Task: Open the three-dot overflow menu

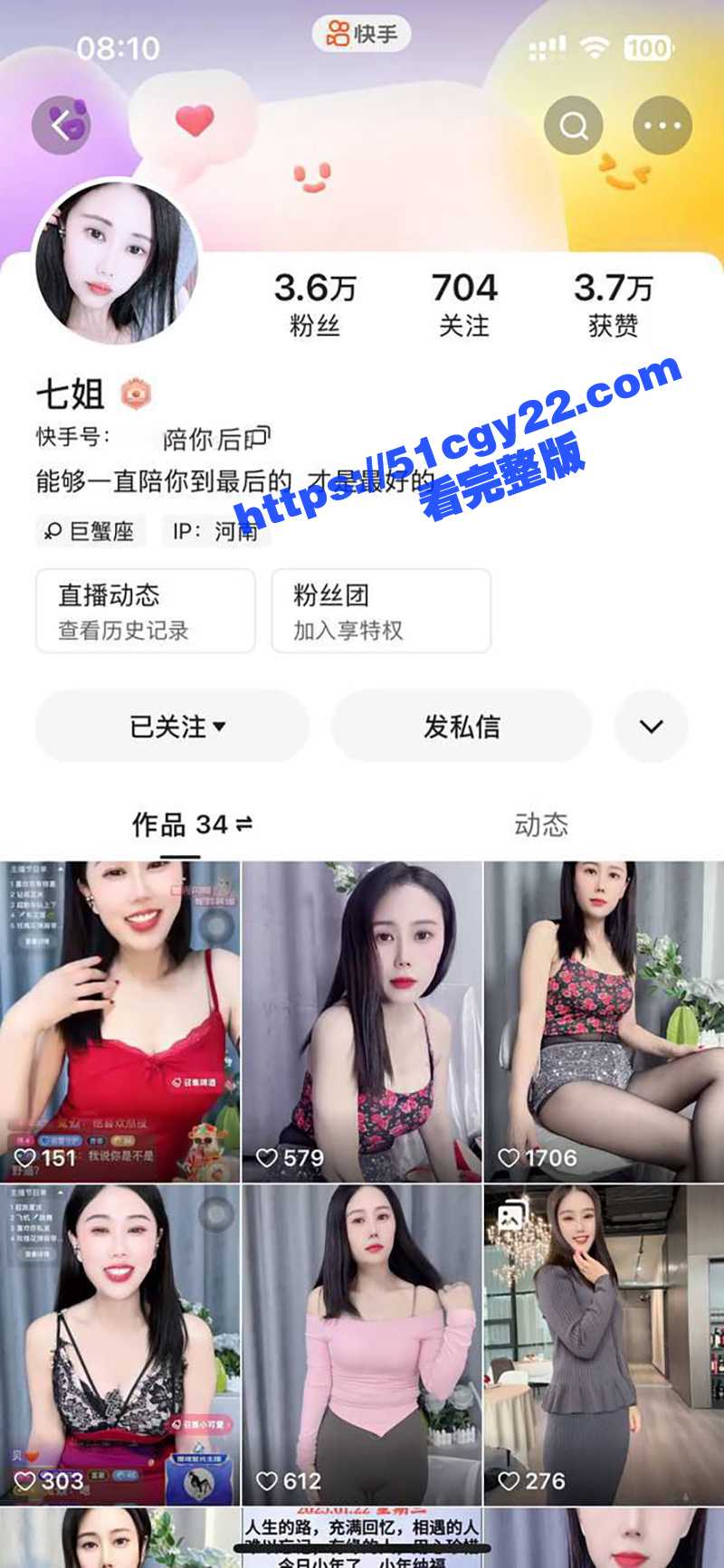Action: coord(662,125)
